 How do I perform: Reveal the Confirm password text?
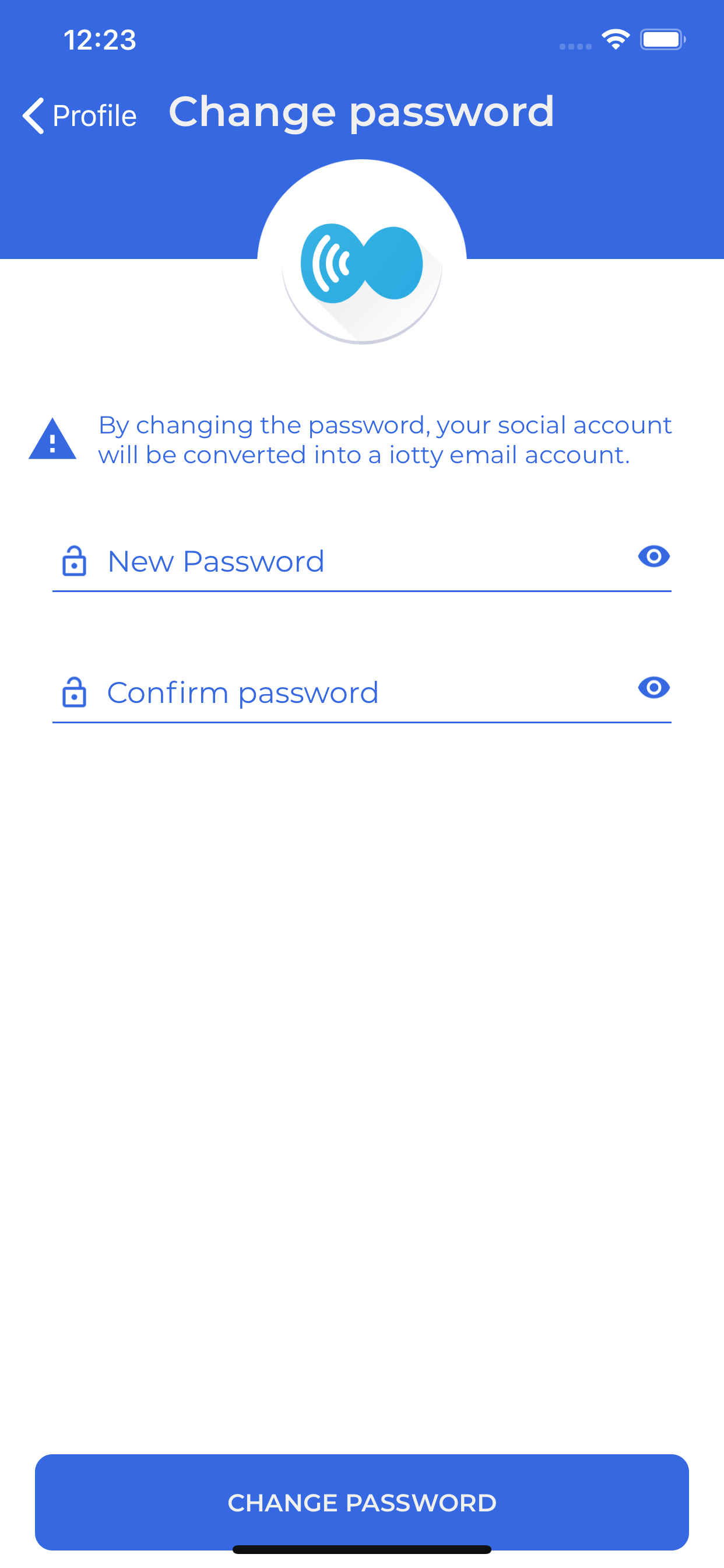[x=654, y=688]
